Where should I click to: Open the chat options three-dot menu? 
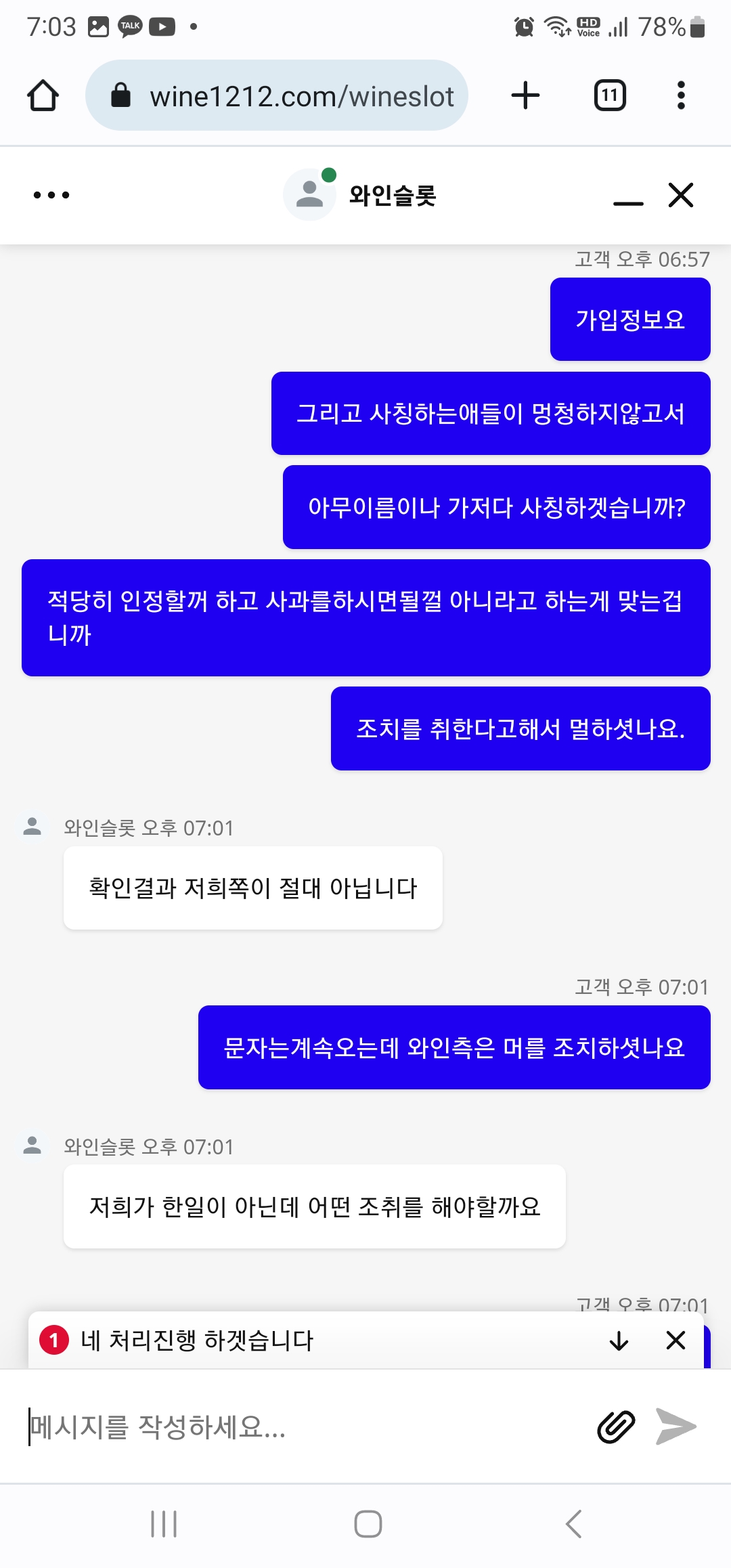(x=51, y=195)
